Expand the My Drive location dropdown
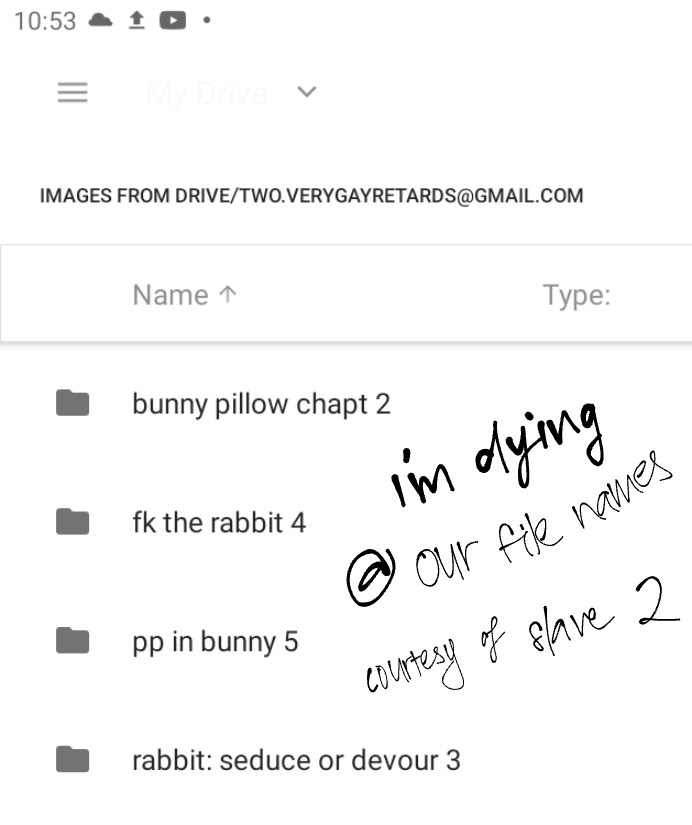 [307, 92]
